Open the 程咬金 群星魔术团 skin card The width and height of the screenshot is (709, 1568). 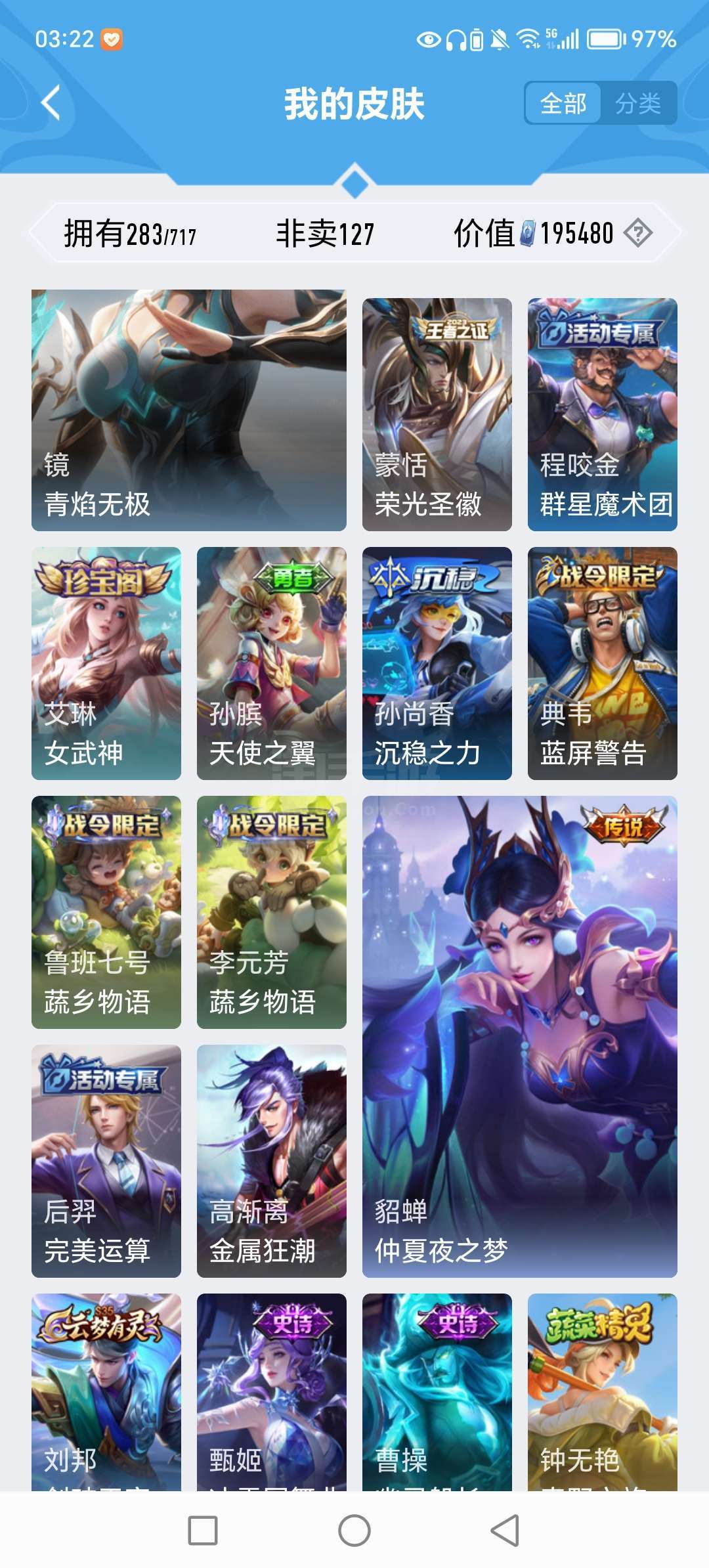coord(603,414)
